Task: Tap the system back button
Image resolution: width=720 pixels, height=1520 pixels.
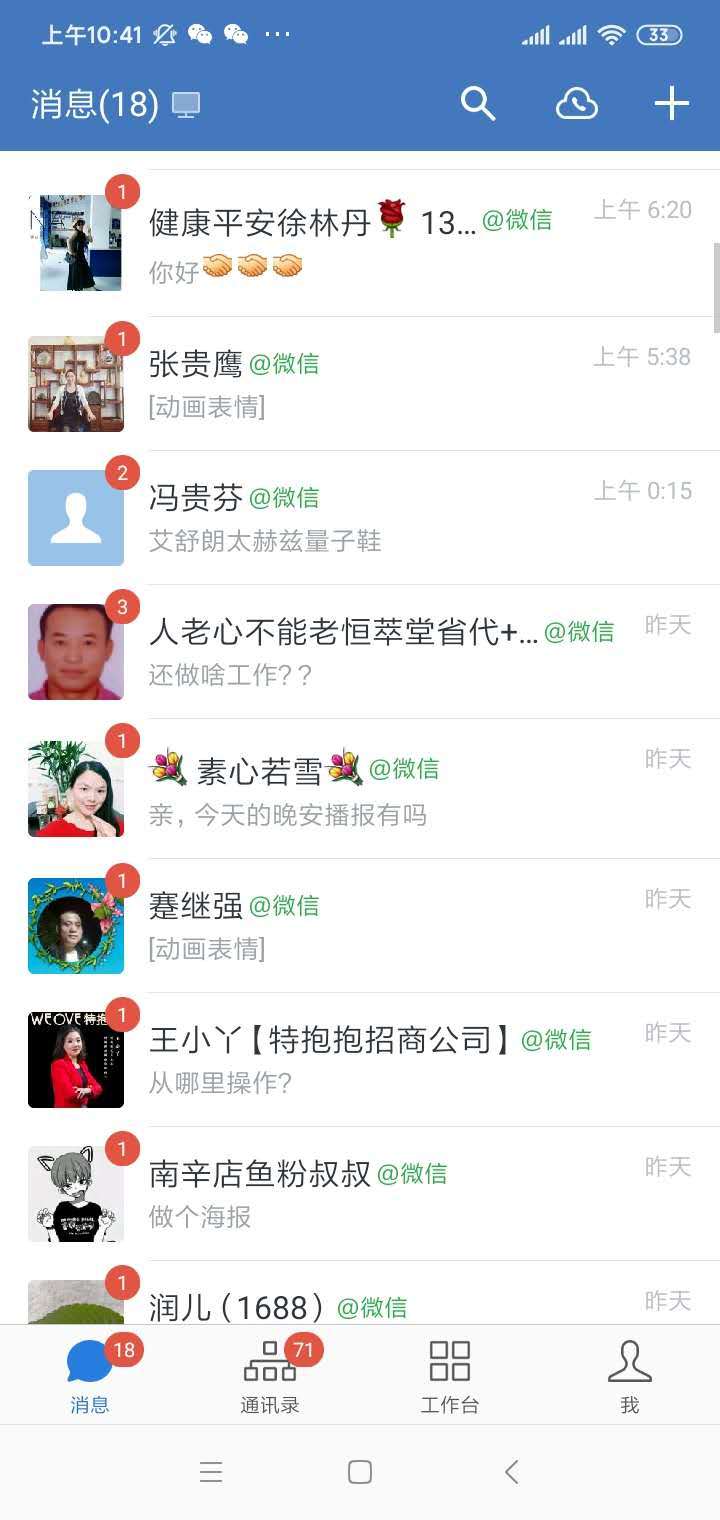Action: click(x=511, y=1472)
